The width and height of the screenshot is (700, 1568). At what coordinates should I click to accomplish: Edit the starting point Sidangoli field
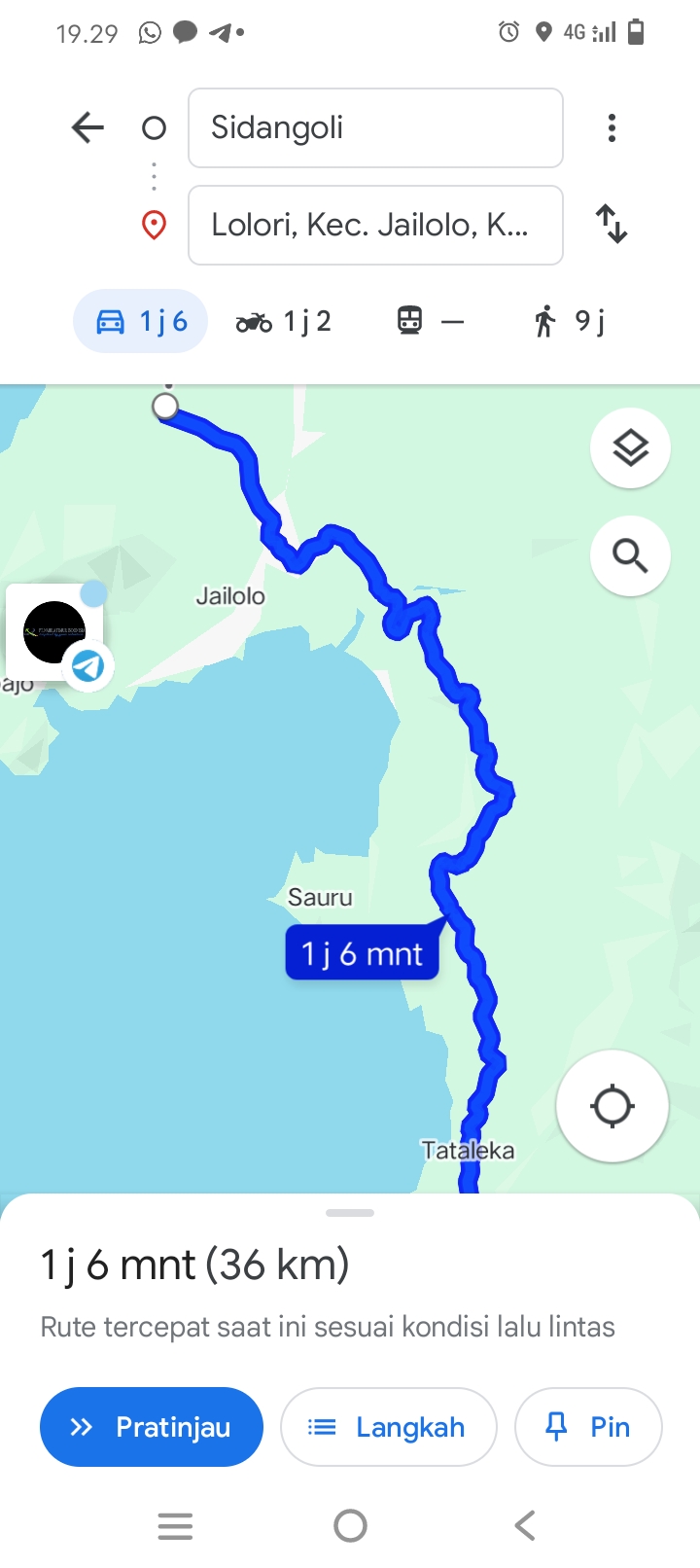tap(375, 127)
